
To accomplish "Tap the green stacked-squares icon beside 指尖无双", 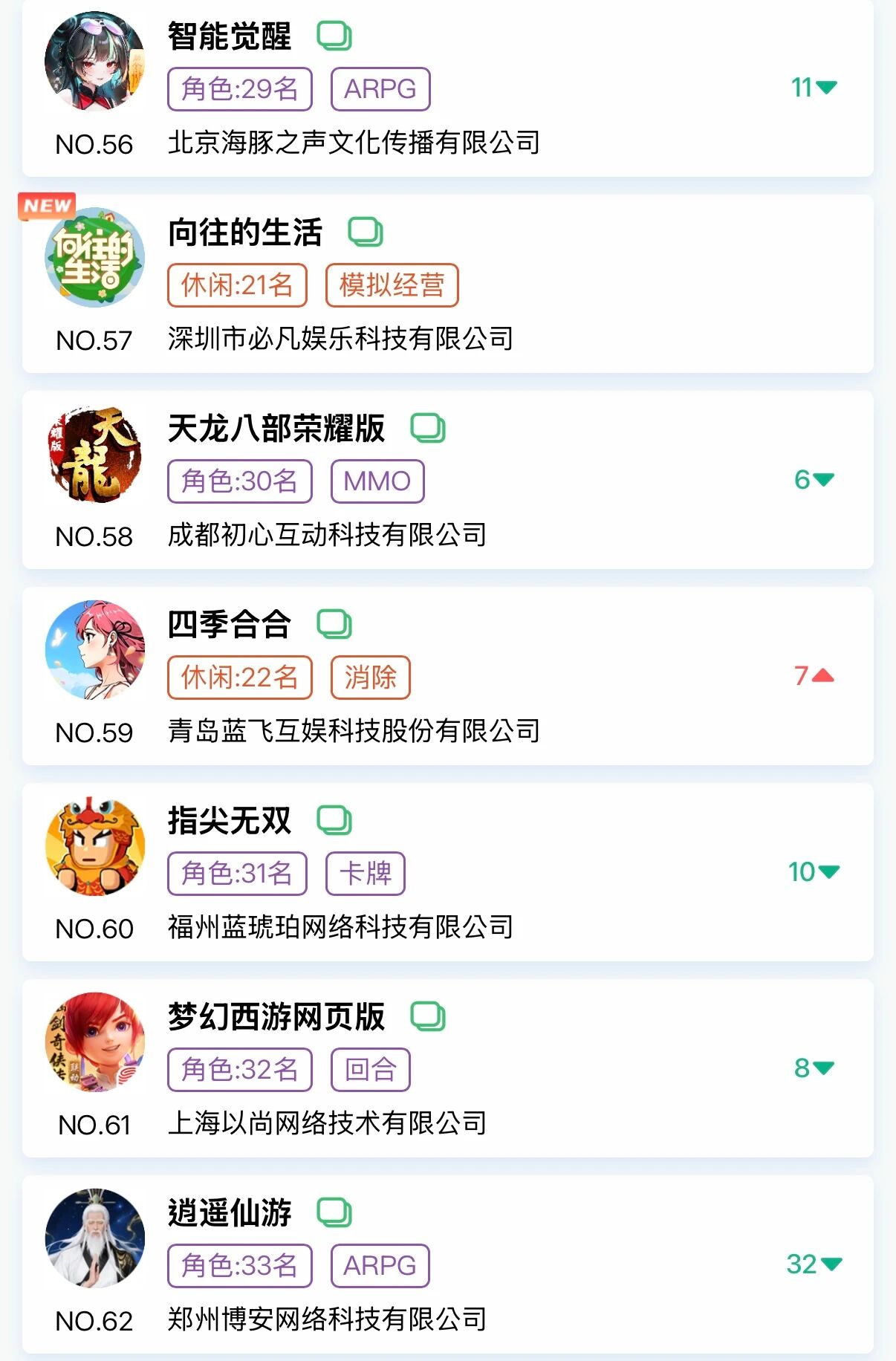I will (334, 820).
